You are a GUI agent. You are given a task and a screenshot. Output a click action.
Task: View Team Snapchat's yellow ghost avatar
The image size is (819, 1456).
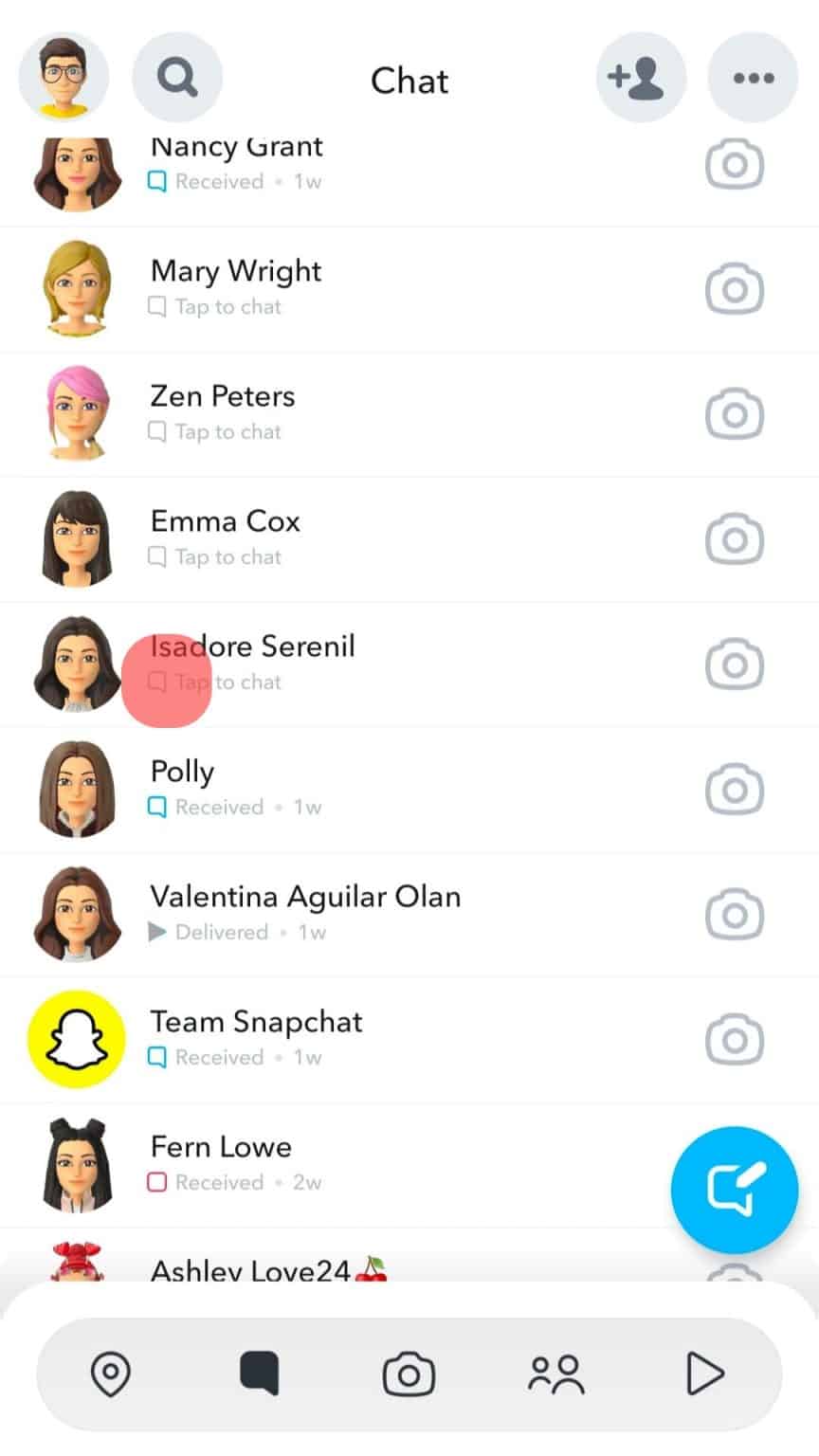click(76, 1039)
